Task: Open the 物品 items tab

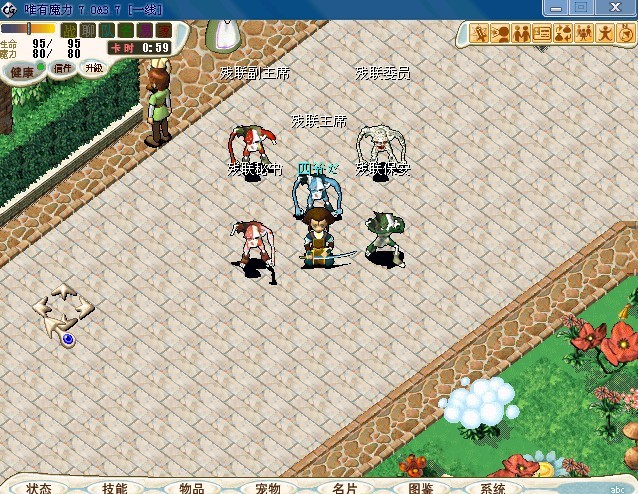Action: pos(191,488)
